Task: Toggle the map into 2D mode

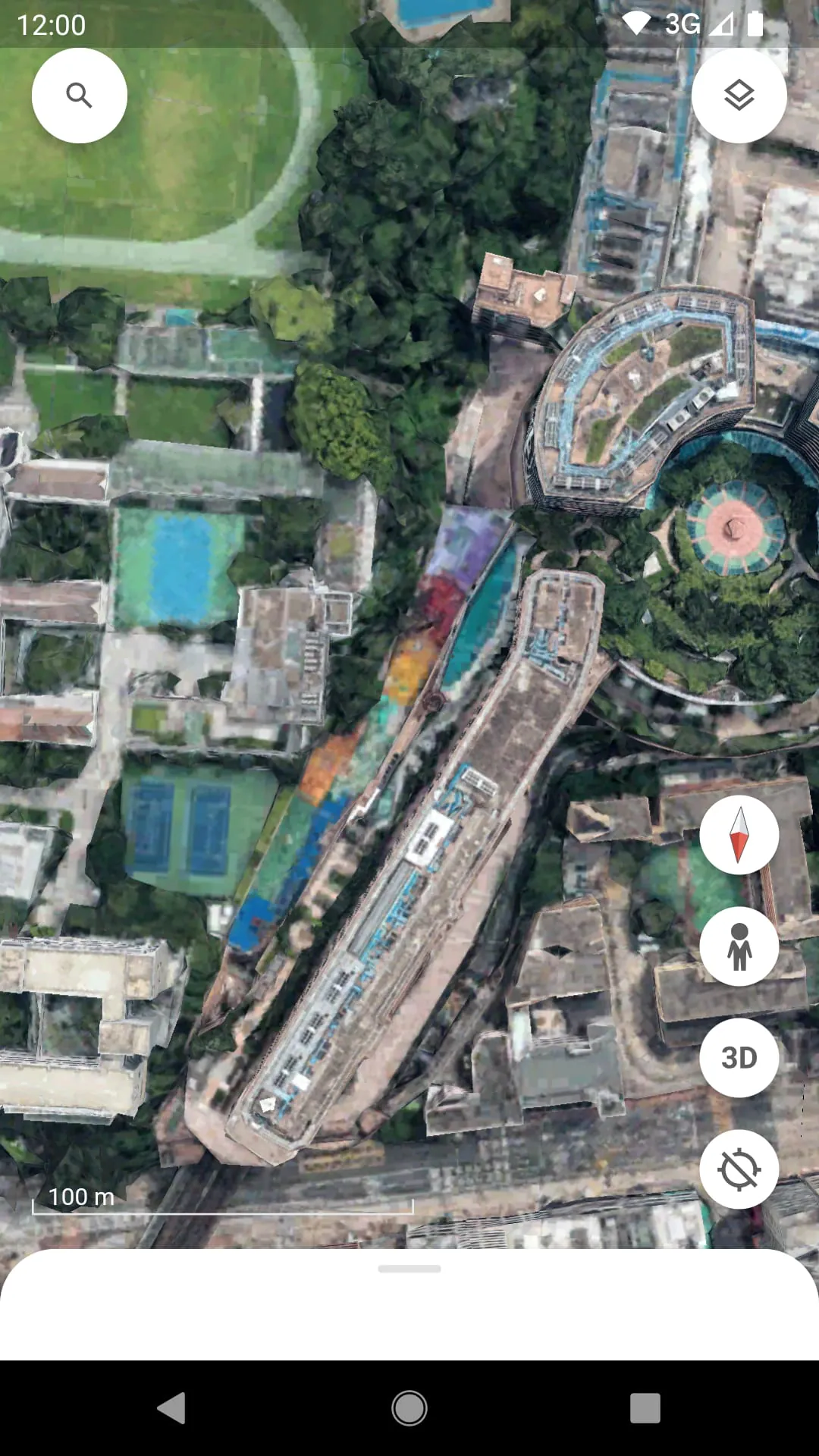Action: point(739,1058)
